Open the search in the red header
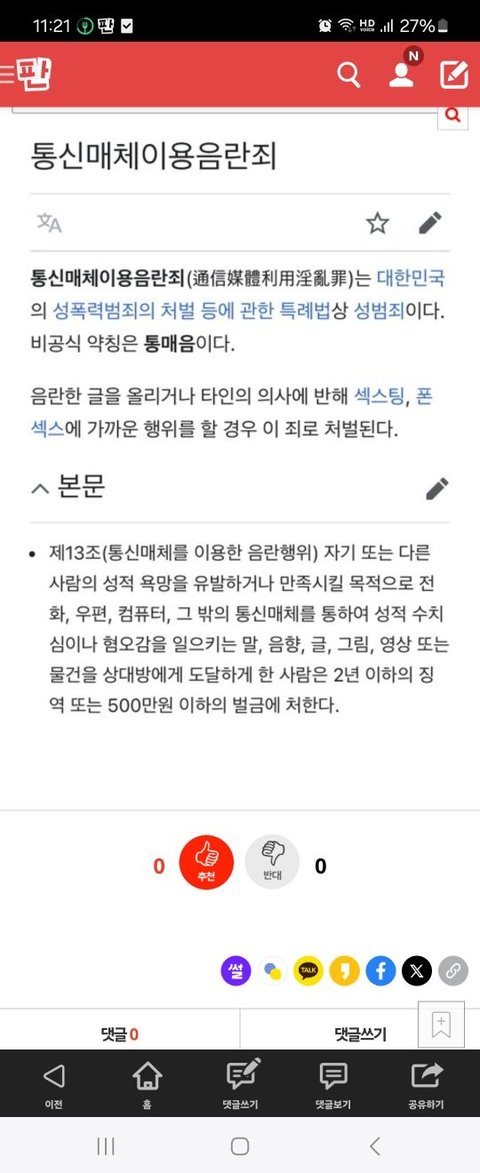The height and width of the screenshot is (1173, 480). [348, 75]
